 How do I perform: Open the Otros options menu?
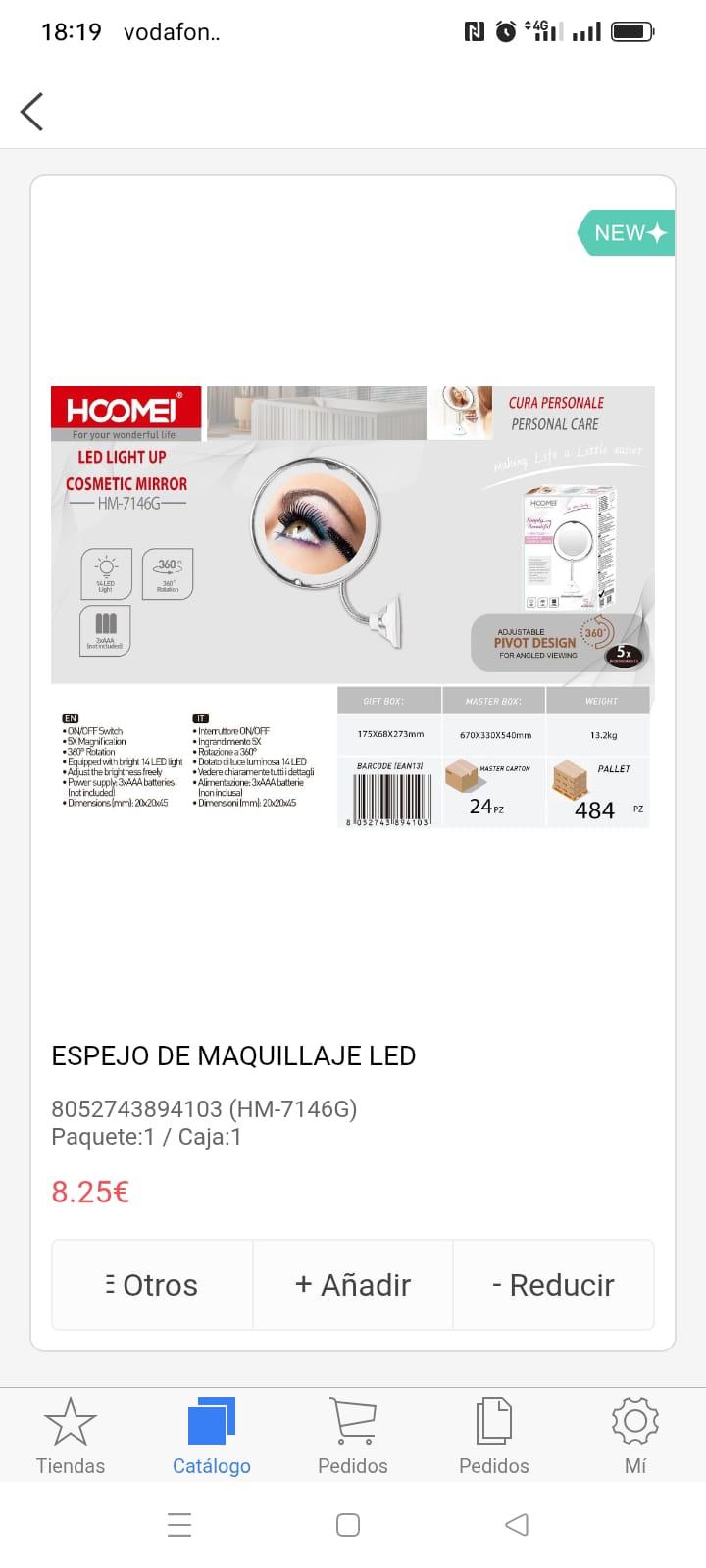(x=152, y=1285)
